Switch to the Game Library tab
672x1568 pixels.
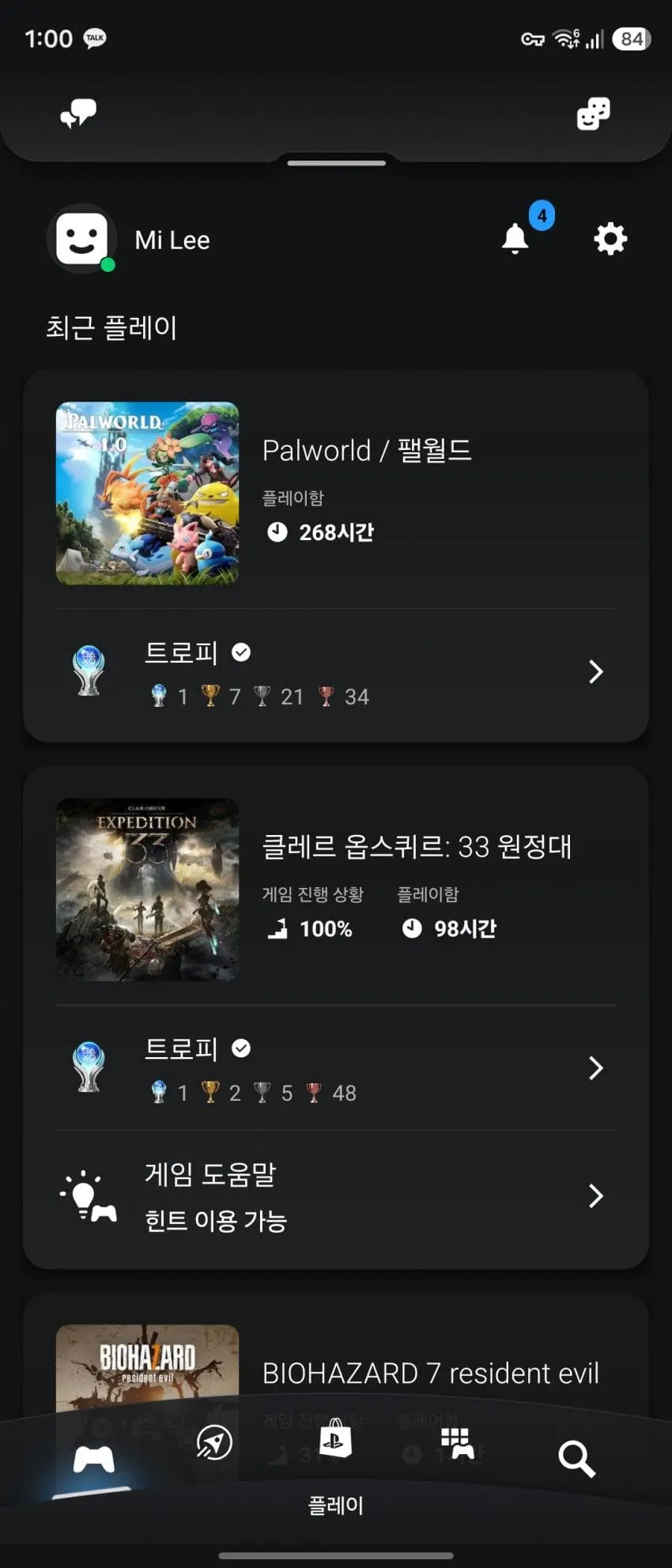pos(457,1442)
